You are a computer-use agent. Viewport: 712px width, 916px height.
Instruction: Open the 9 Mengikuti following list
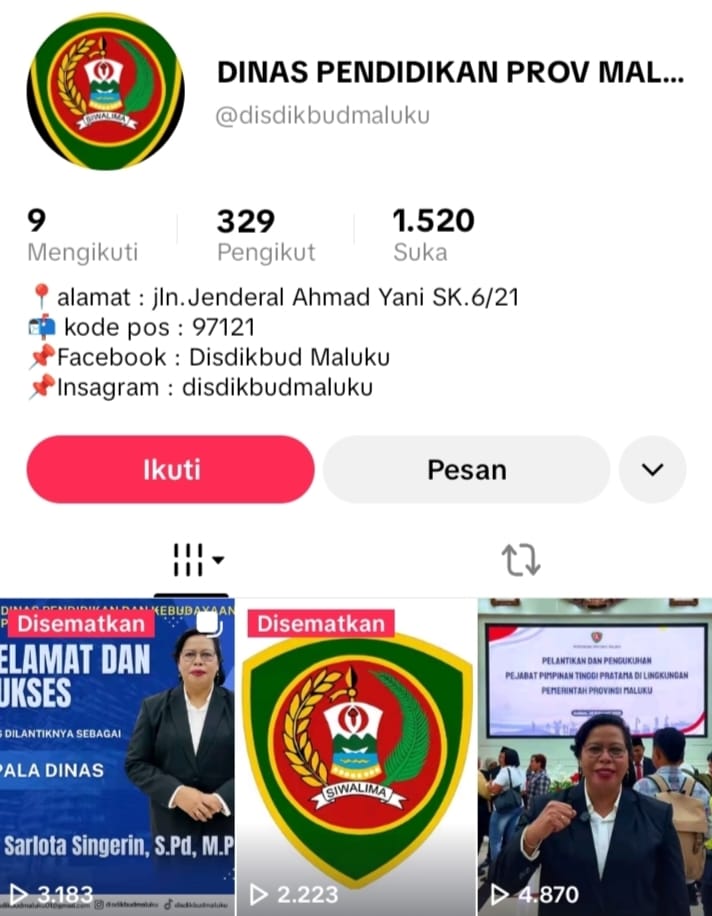(82, 236)
